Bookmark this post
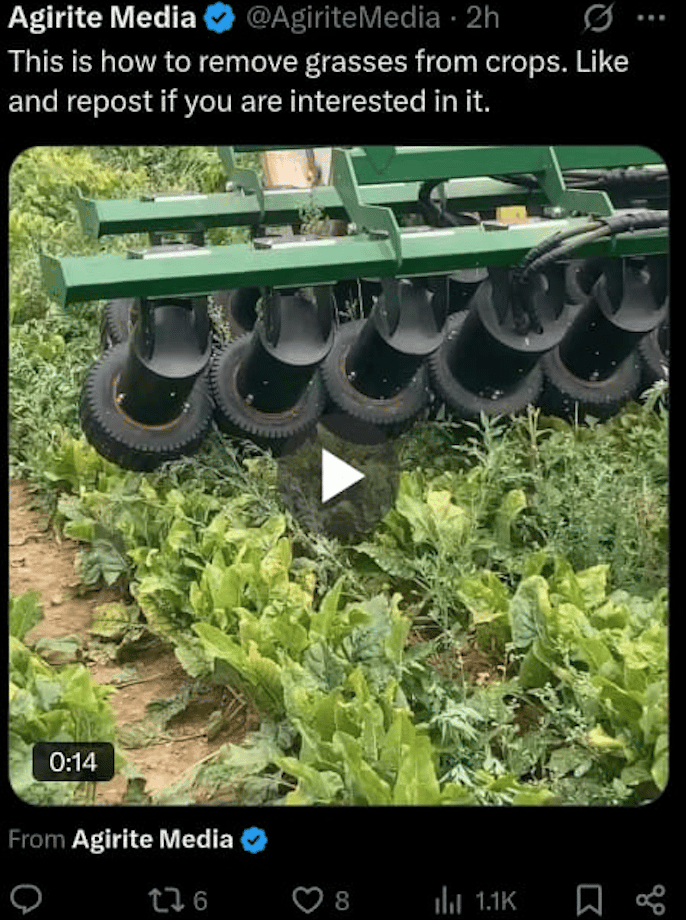This screenshot has height=920, width=686. (590, 899)
